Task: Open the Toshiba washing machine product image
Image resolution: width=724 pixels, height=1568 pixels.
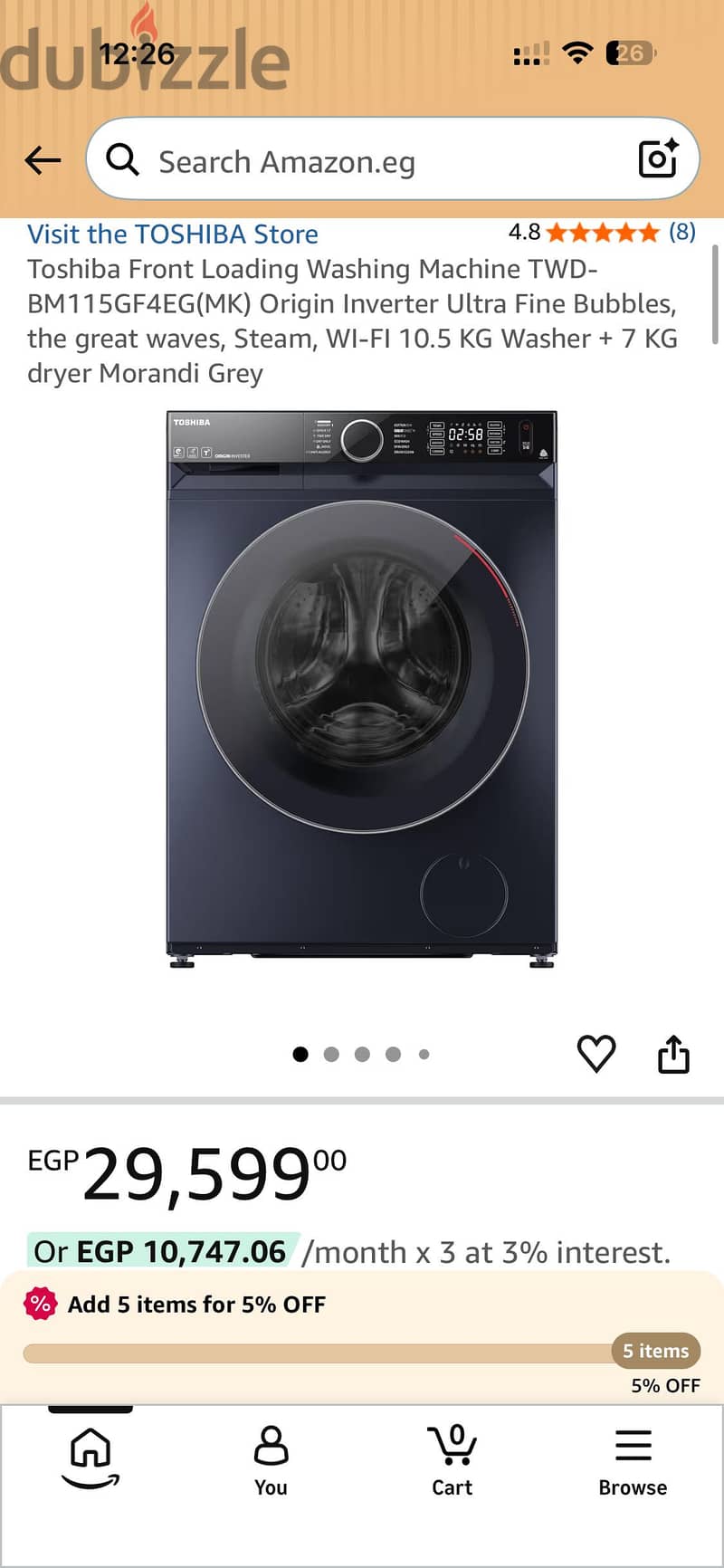Action: [362, 690]
